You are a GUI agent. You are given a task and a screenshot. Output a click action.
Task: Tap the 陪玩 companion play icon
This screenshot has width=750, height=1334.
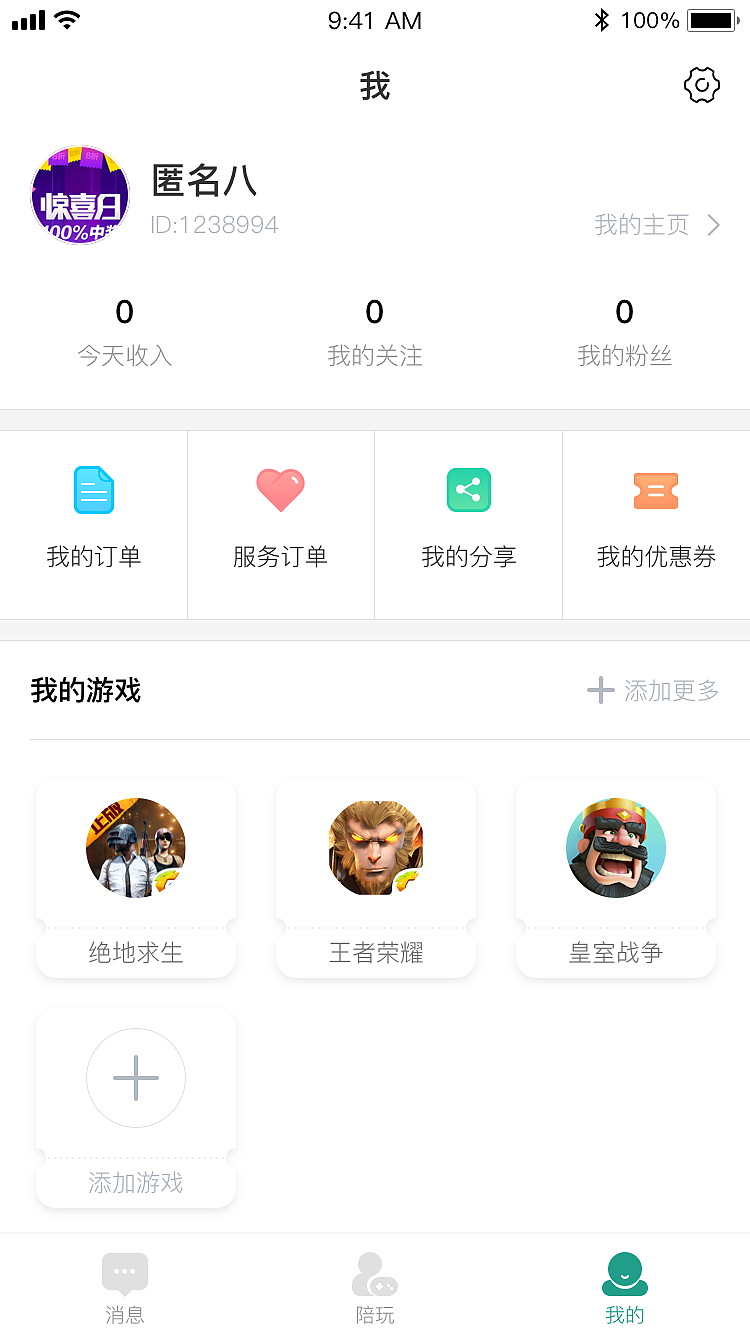click(374, 1270)
